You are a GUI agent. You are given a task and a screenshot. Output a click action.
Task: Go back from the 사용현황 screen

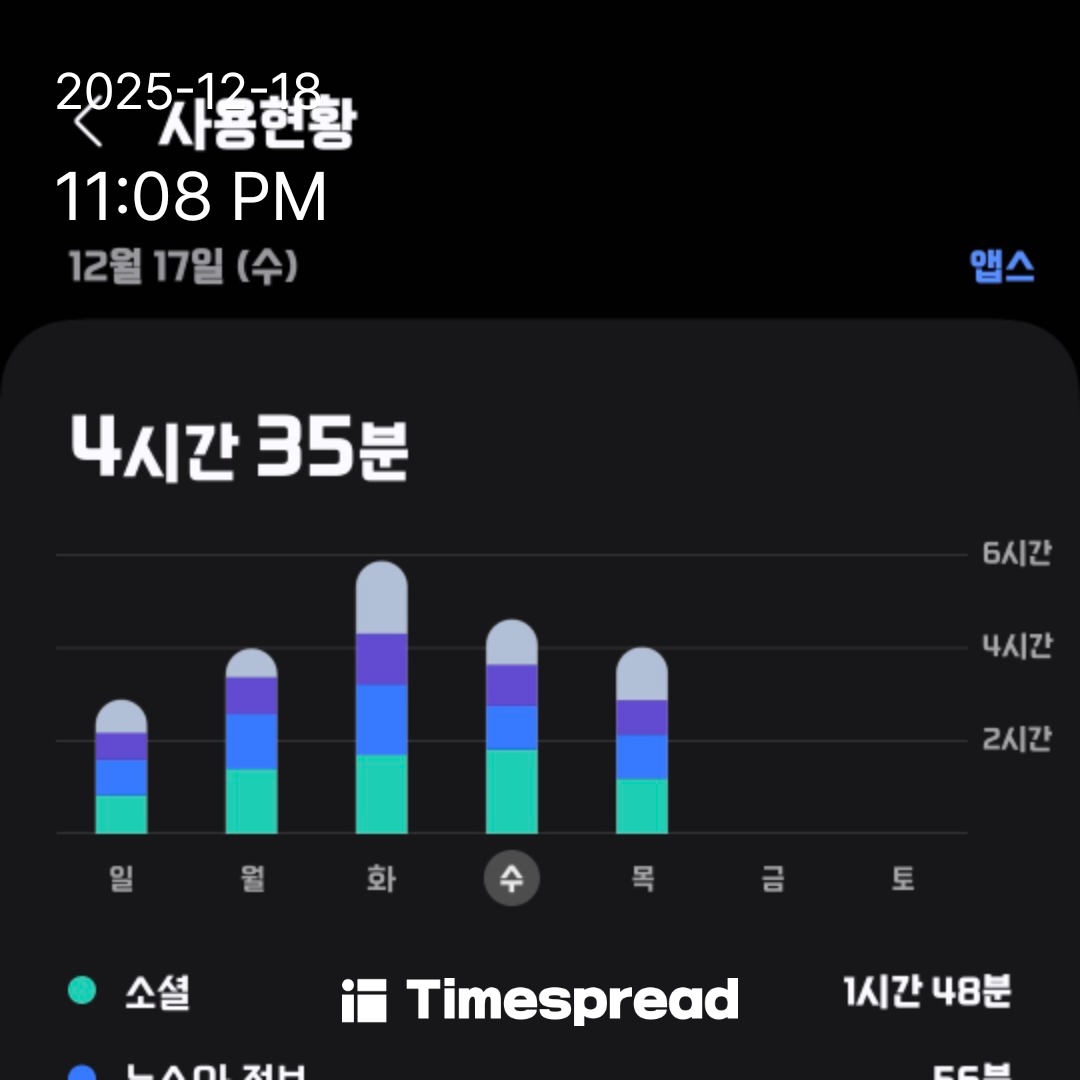90,127
